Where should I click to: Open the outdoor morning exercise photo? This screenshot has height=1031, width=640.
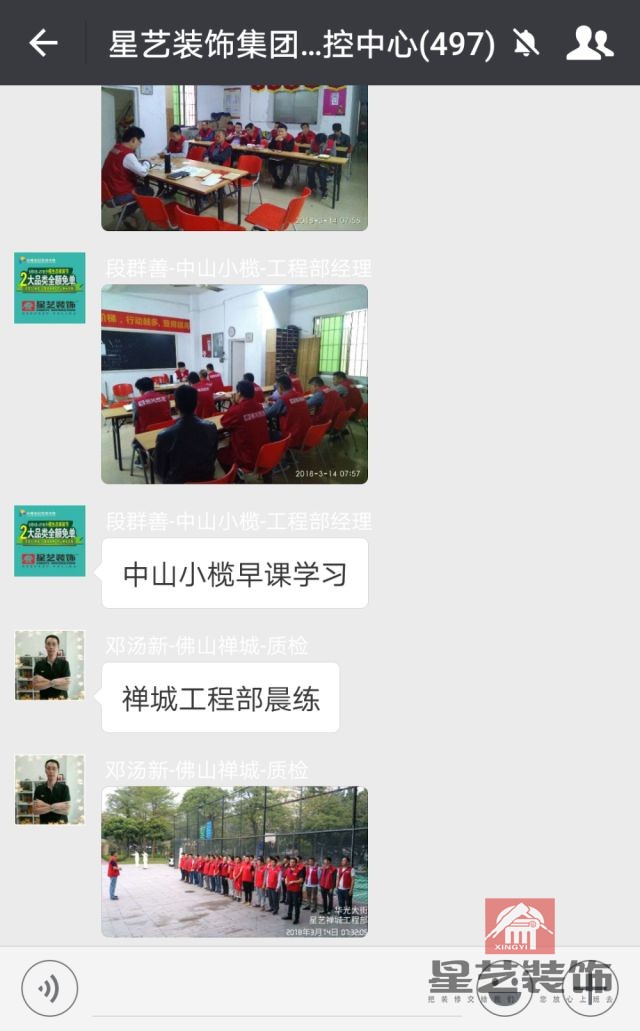click(234, 861)
